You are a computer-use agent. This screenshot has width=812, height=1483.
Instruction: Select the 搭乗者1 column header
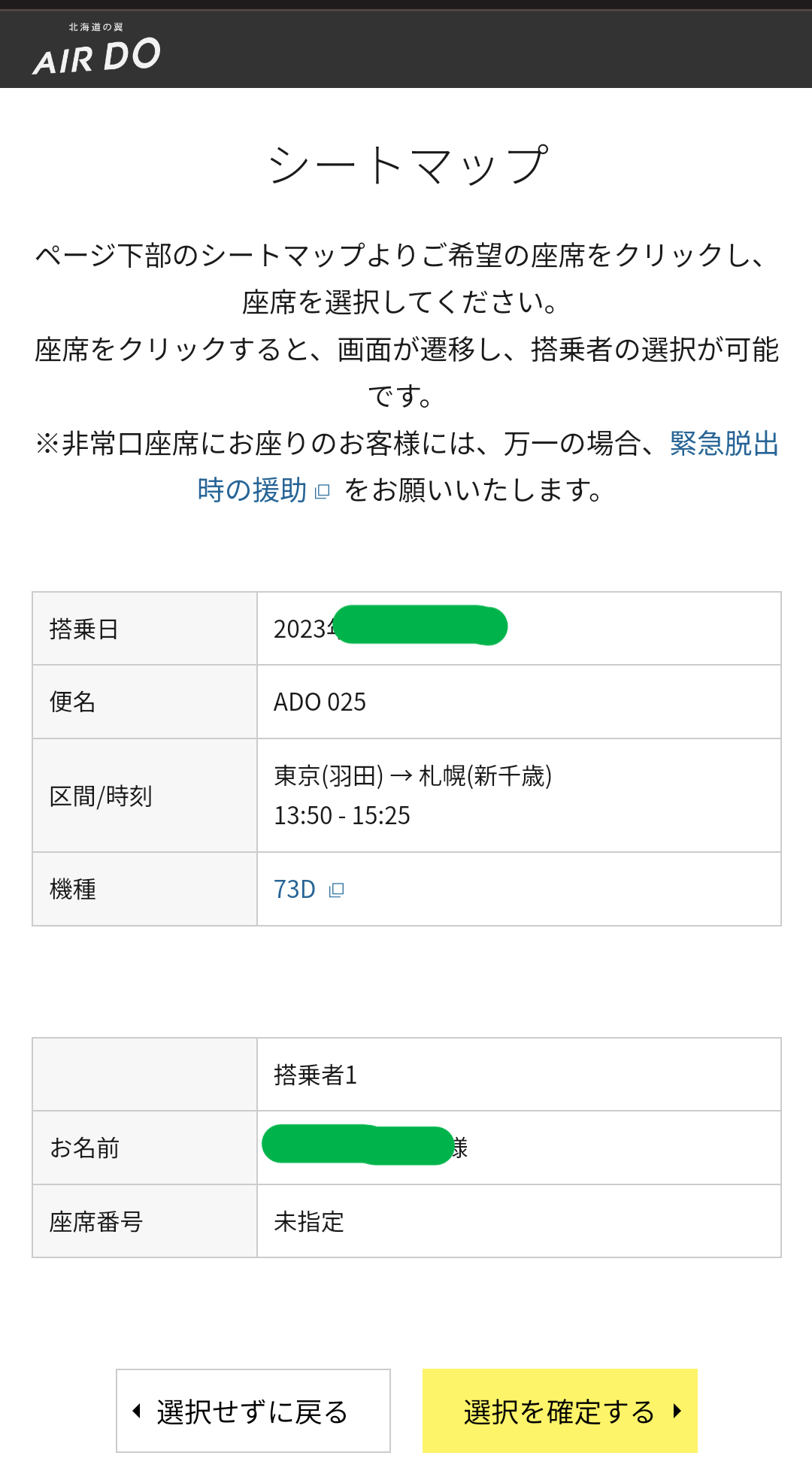click(315, 1075)
